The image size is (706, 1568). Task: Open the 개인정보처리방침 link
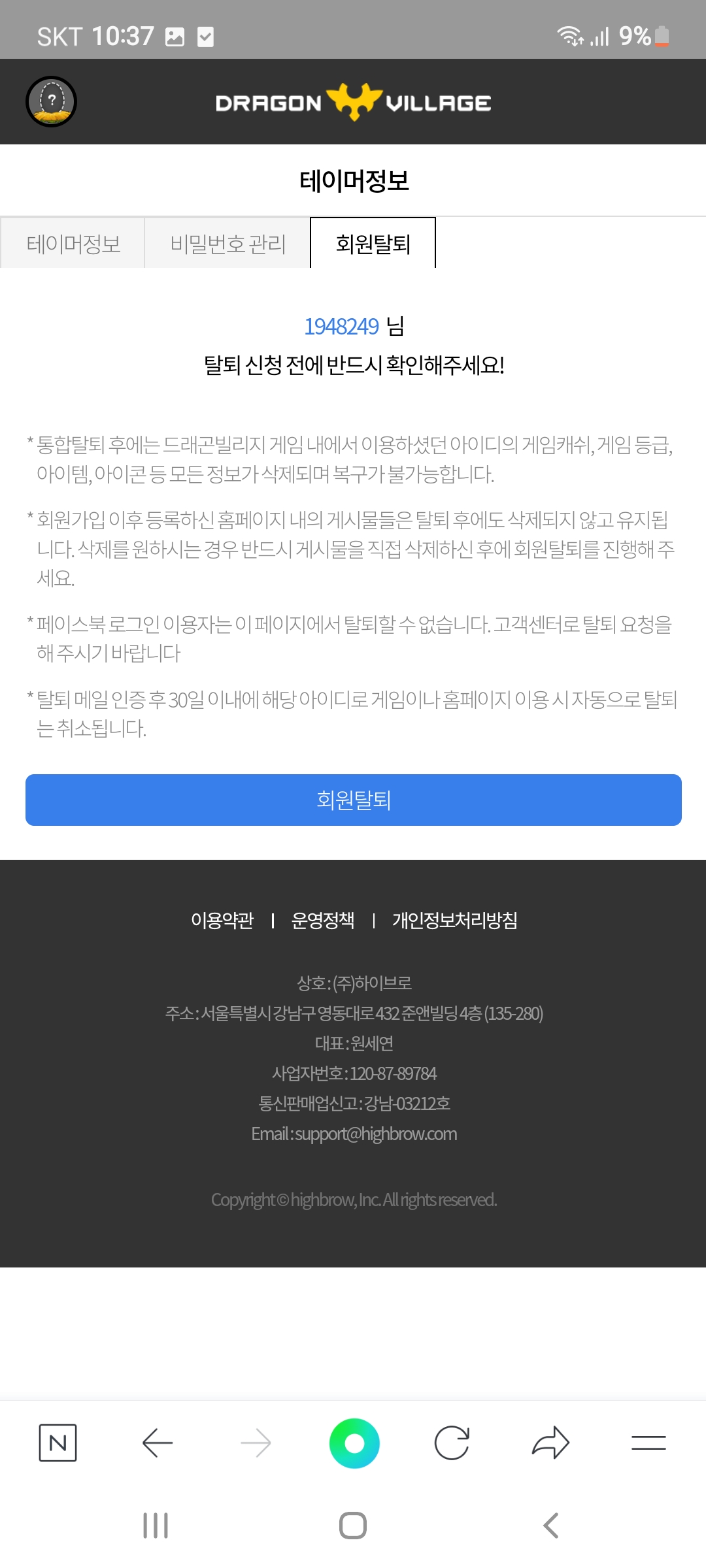(455, 921)
